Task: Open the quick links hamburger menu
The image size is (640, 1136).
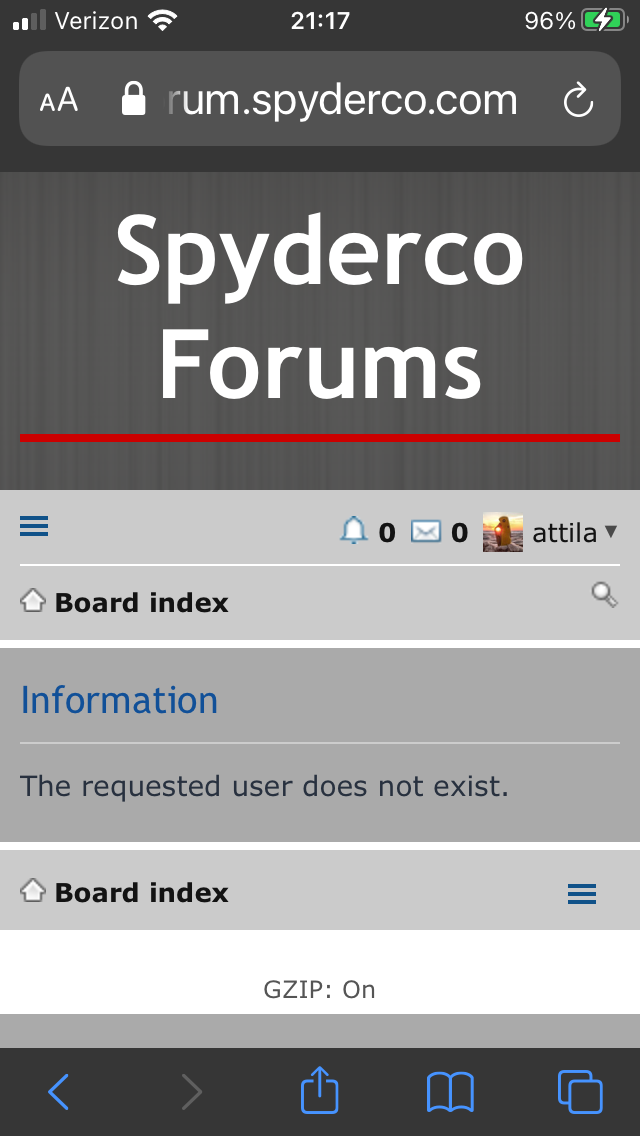Action: click(34, 526)
